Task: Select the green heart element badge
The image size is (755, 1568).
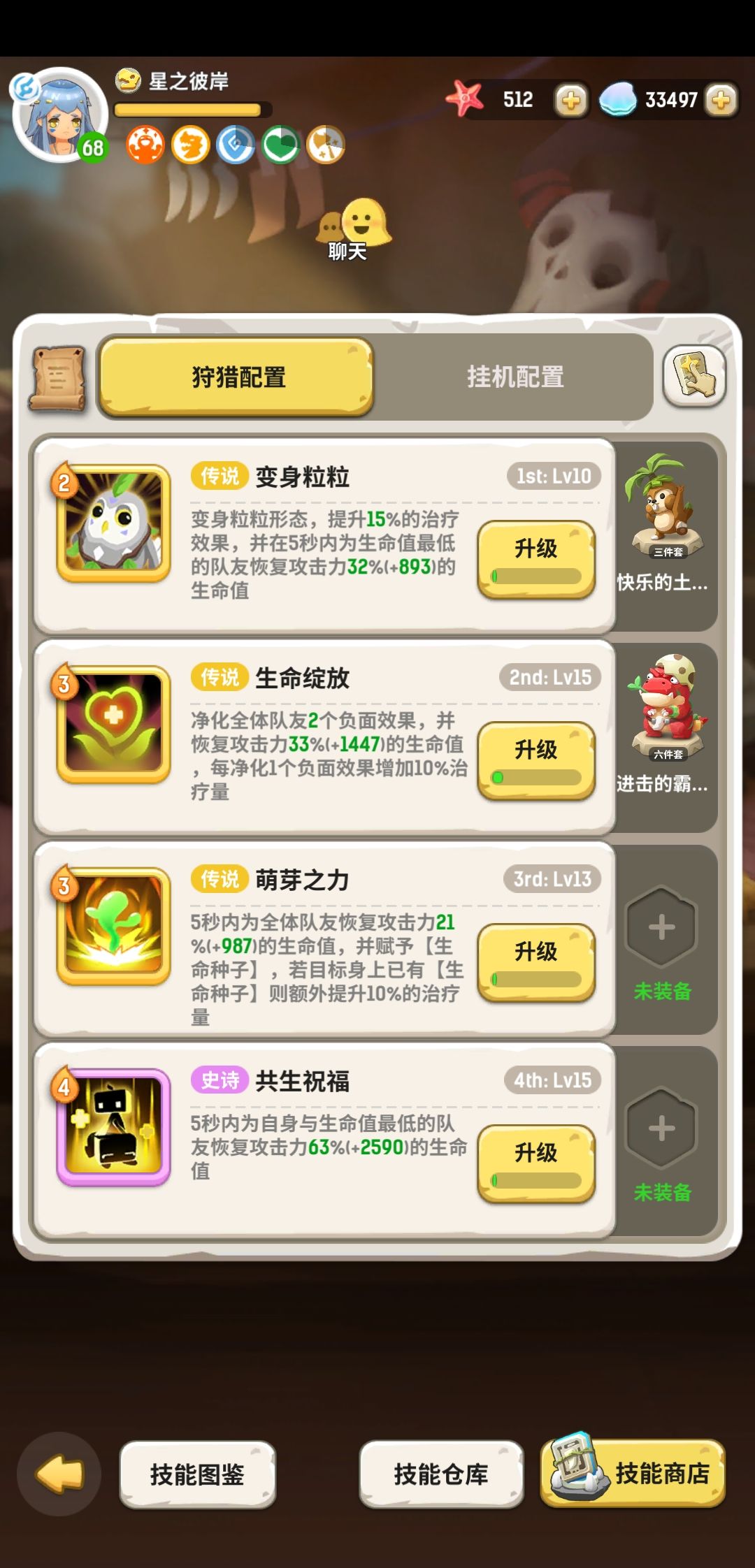Action: [280, 145]
